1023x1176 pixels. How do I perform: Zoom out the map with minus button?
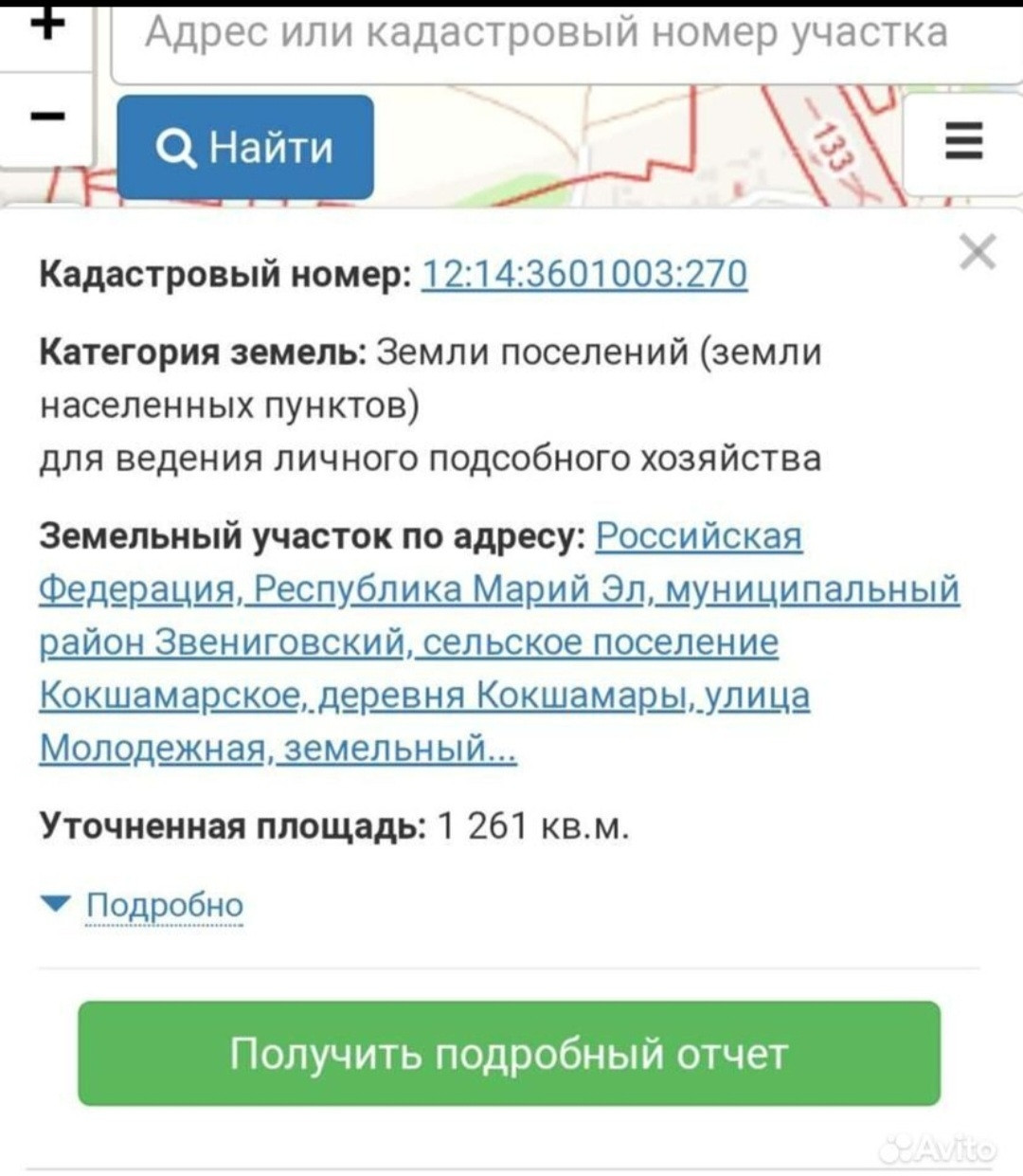[x=47, y=116]
